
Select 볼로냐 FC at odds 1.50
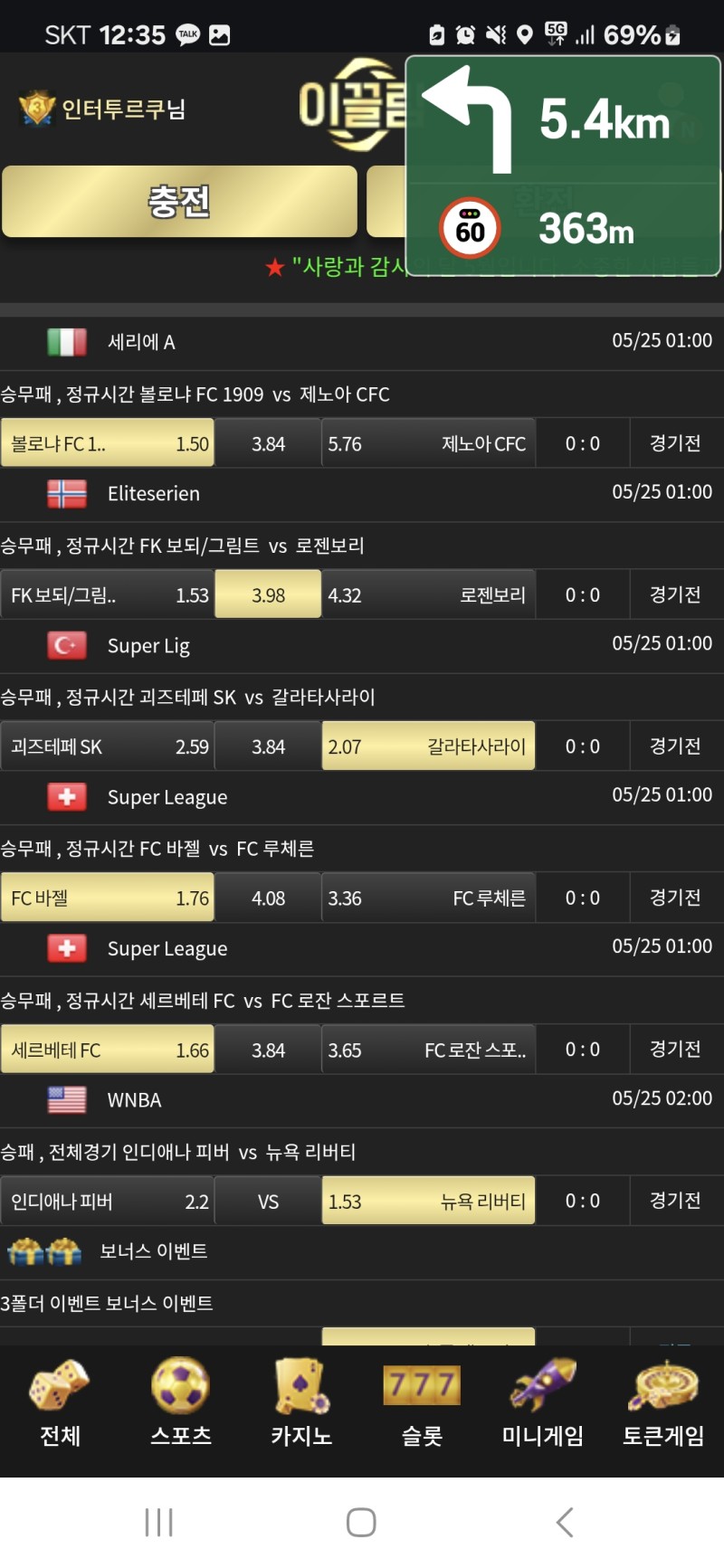pyautogui.click(x=108, y=443)
